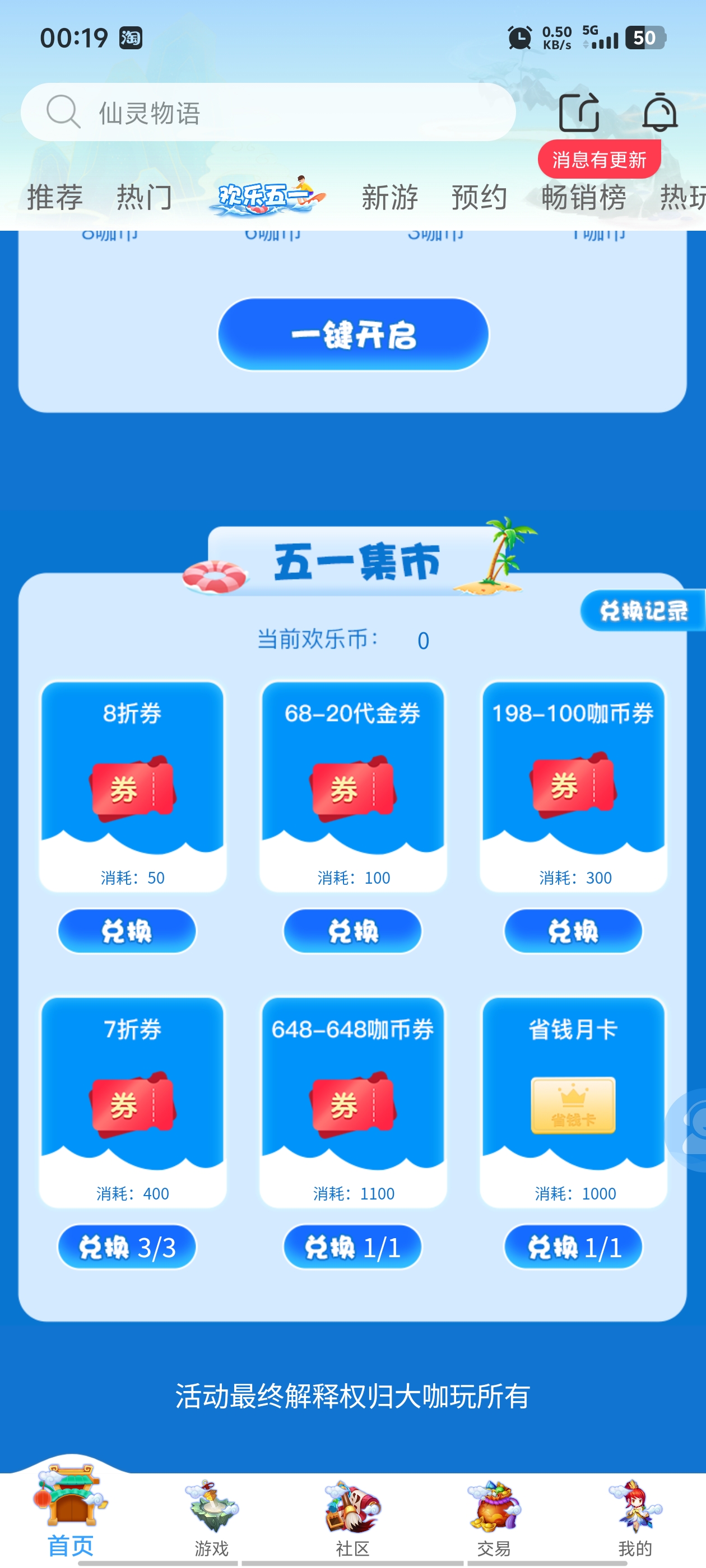Redeem the 68-20代金券
706x1568 pixels.
352,931
